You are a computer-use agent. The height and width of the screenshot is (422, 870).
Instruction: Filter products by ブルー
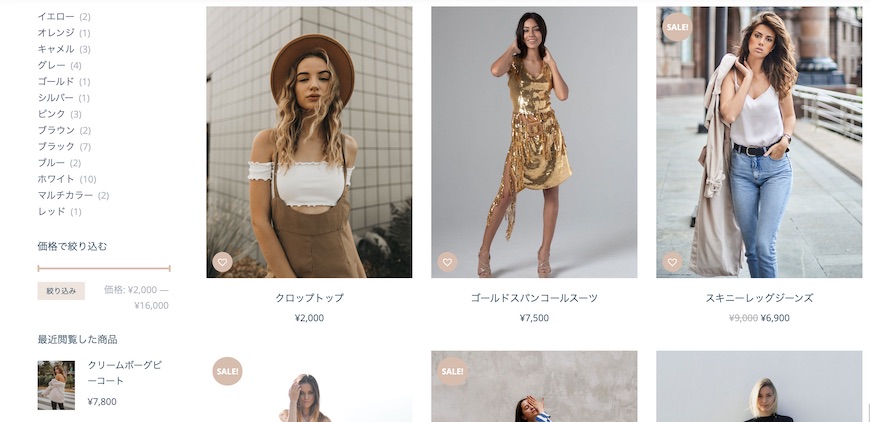pyautogui.click(x=51, y=163)
